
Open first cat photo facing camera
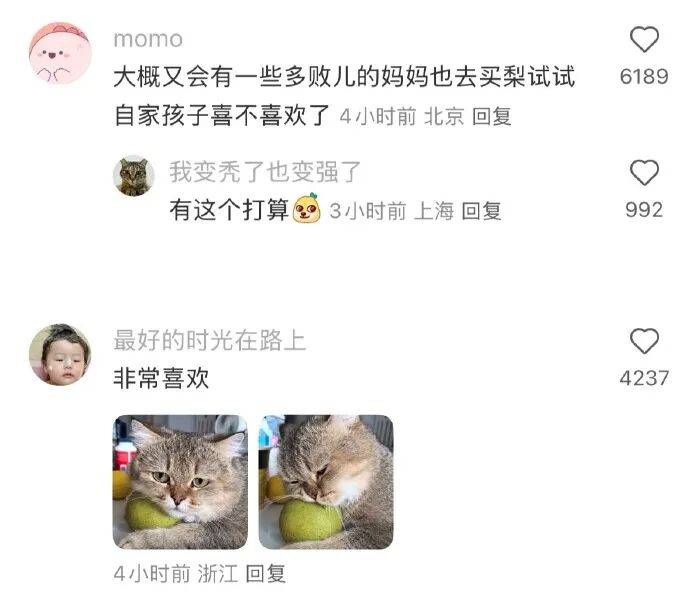tap(180, 482)
